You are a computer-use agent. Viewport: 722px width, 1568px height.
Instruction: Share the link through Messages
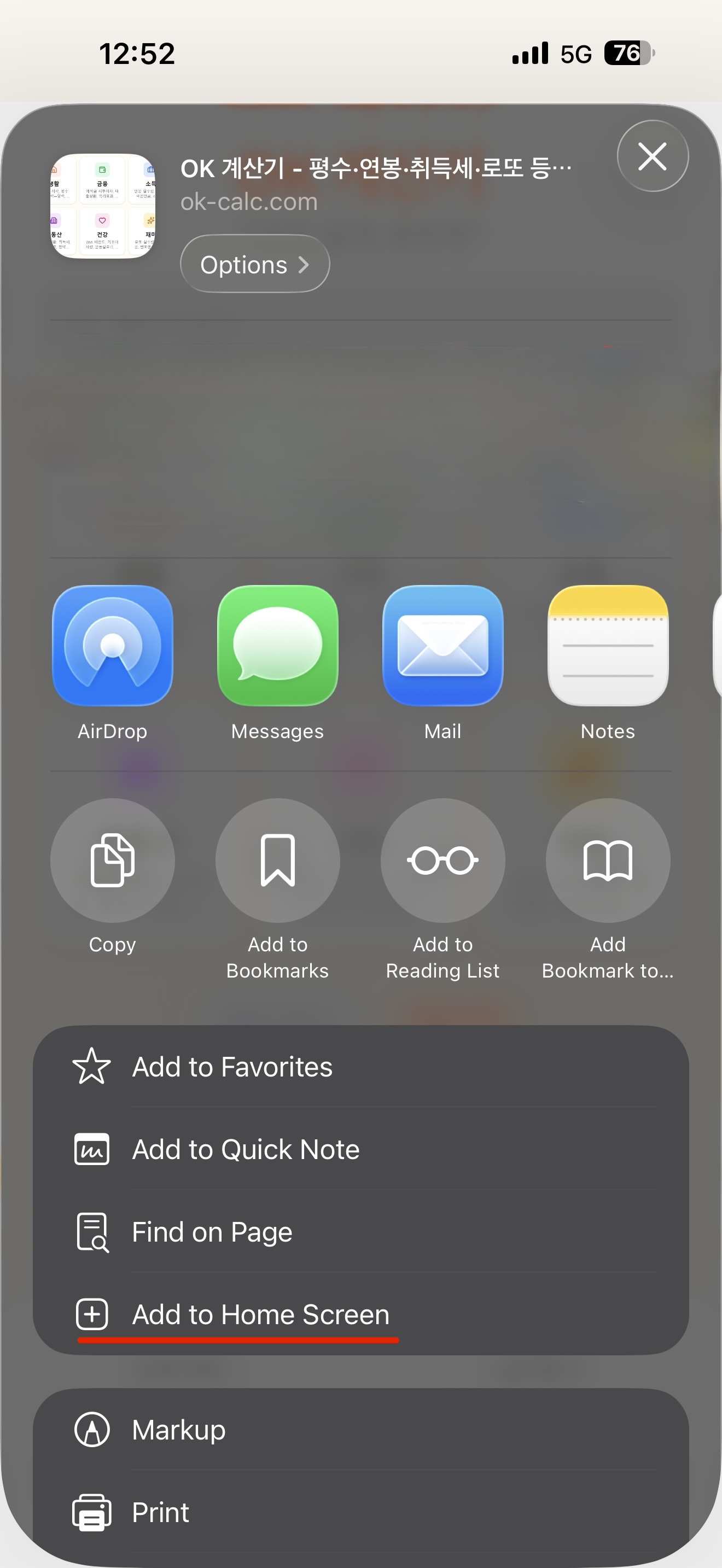coord(278,646)
